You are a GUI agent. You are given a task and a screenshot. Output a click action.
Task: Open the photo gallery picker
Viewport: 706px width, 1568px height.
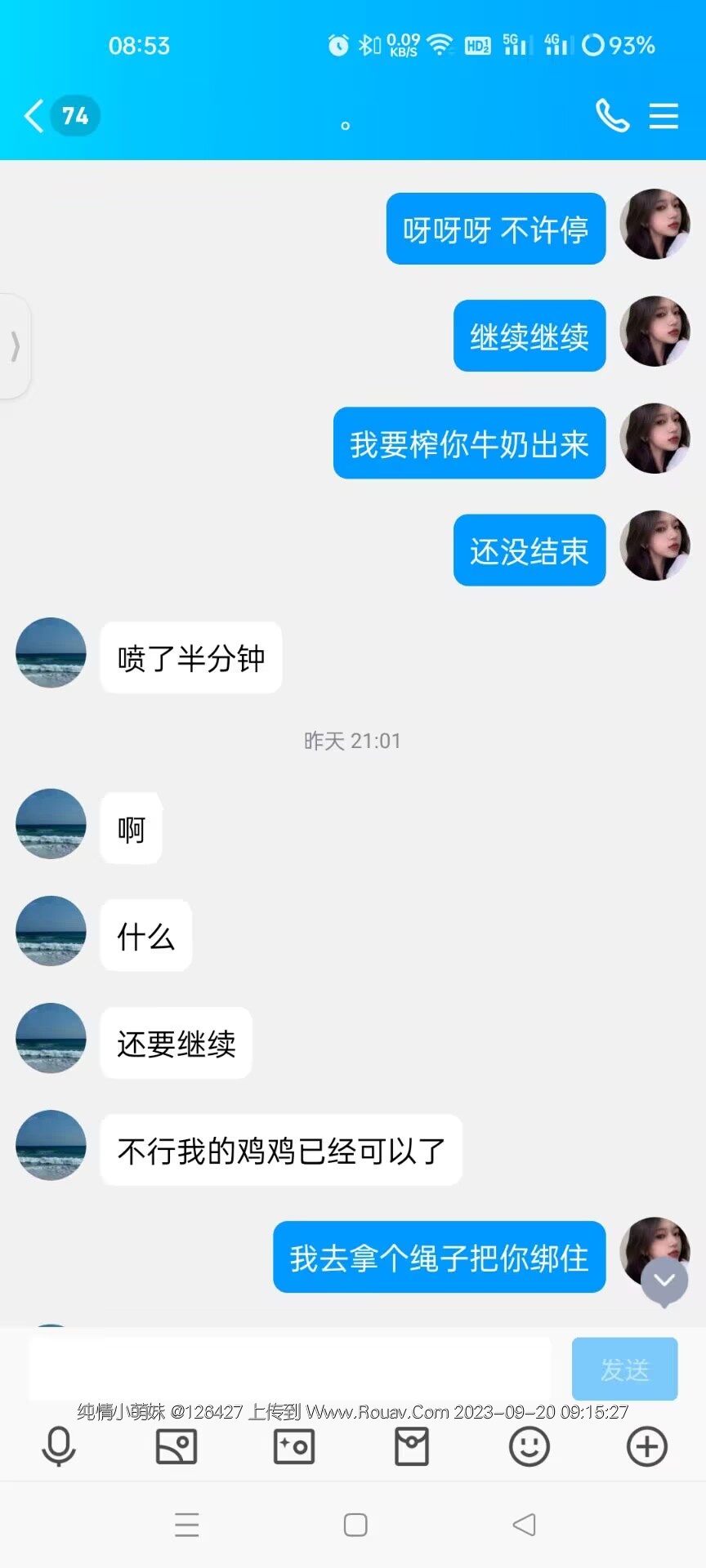(176, 1447)
